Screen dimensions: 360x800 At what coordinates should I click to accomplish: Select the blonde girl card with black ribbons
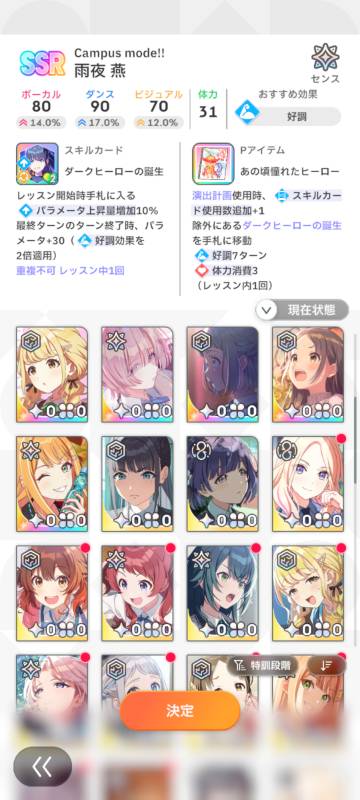[52, 374]
